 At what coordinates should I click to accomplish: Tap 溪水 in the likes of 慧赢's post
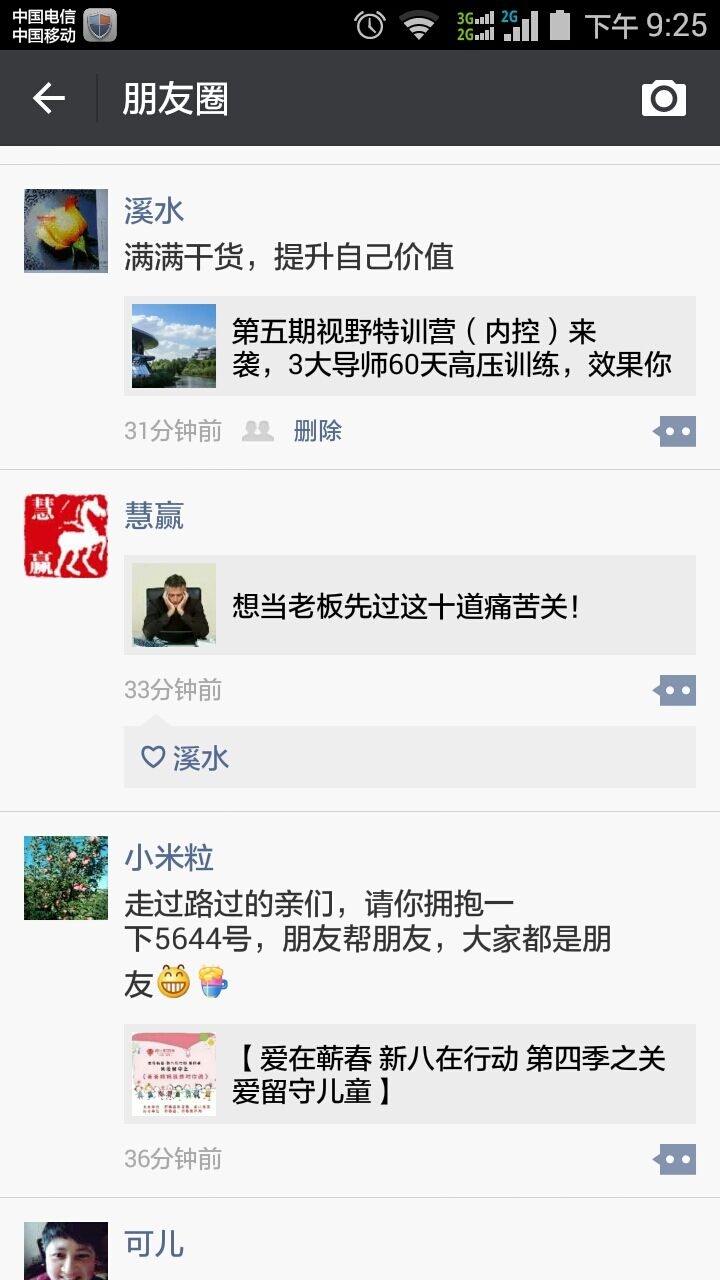pyautogui.click(x=200, y=758)
